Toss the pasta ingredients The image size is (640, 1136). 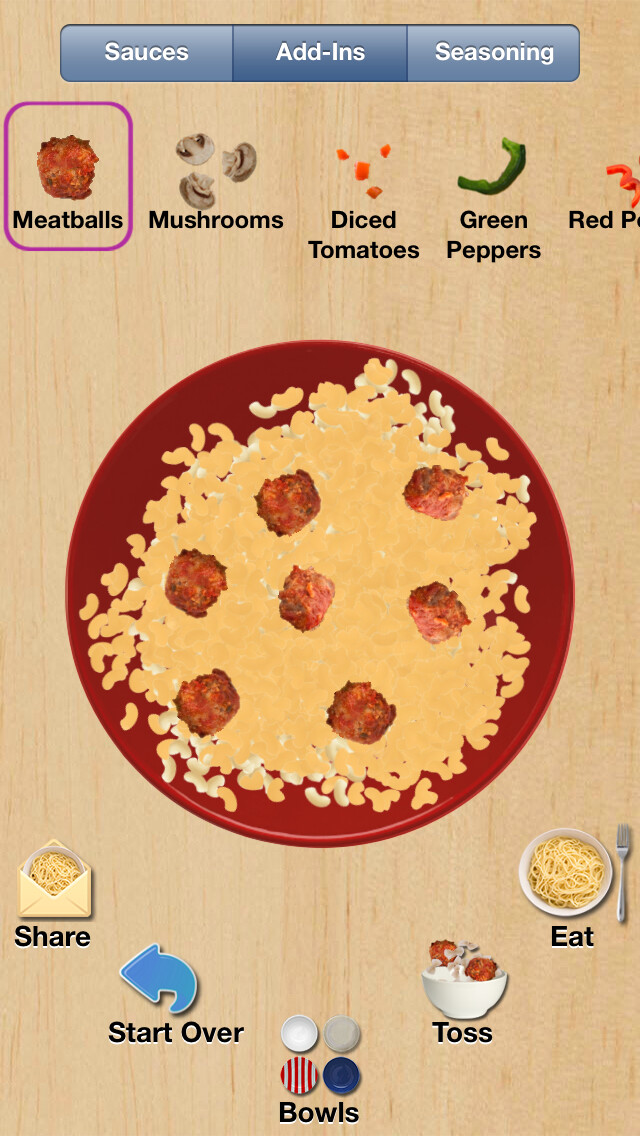pyautogui.click(x=463, y=990)
